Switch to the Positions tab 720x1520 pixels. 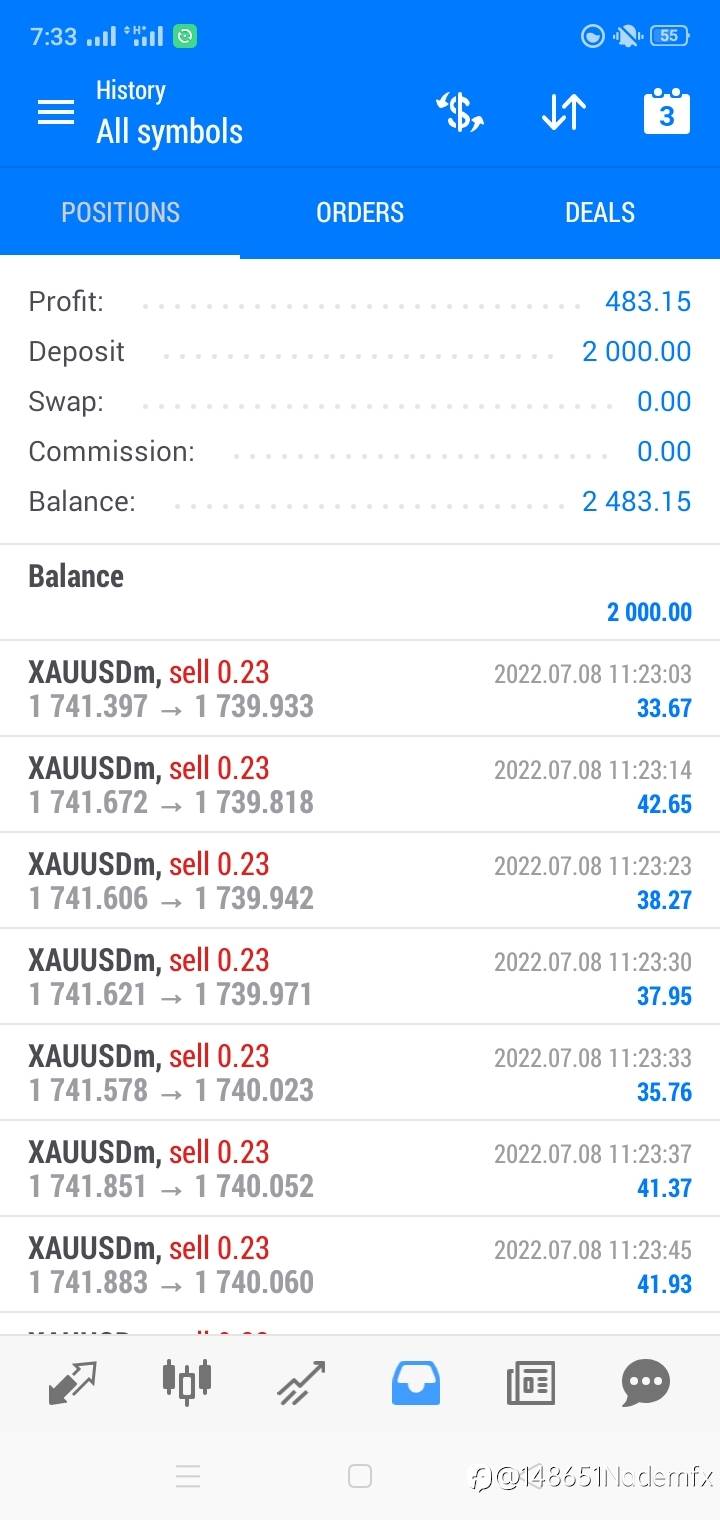coord(120,212)
